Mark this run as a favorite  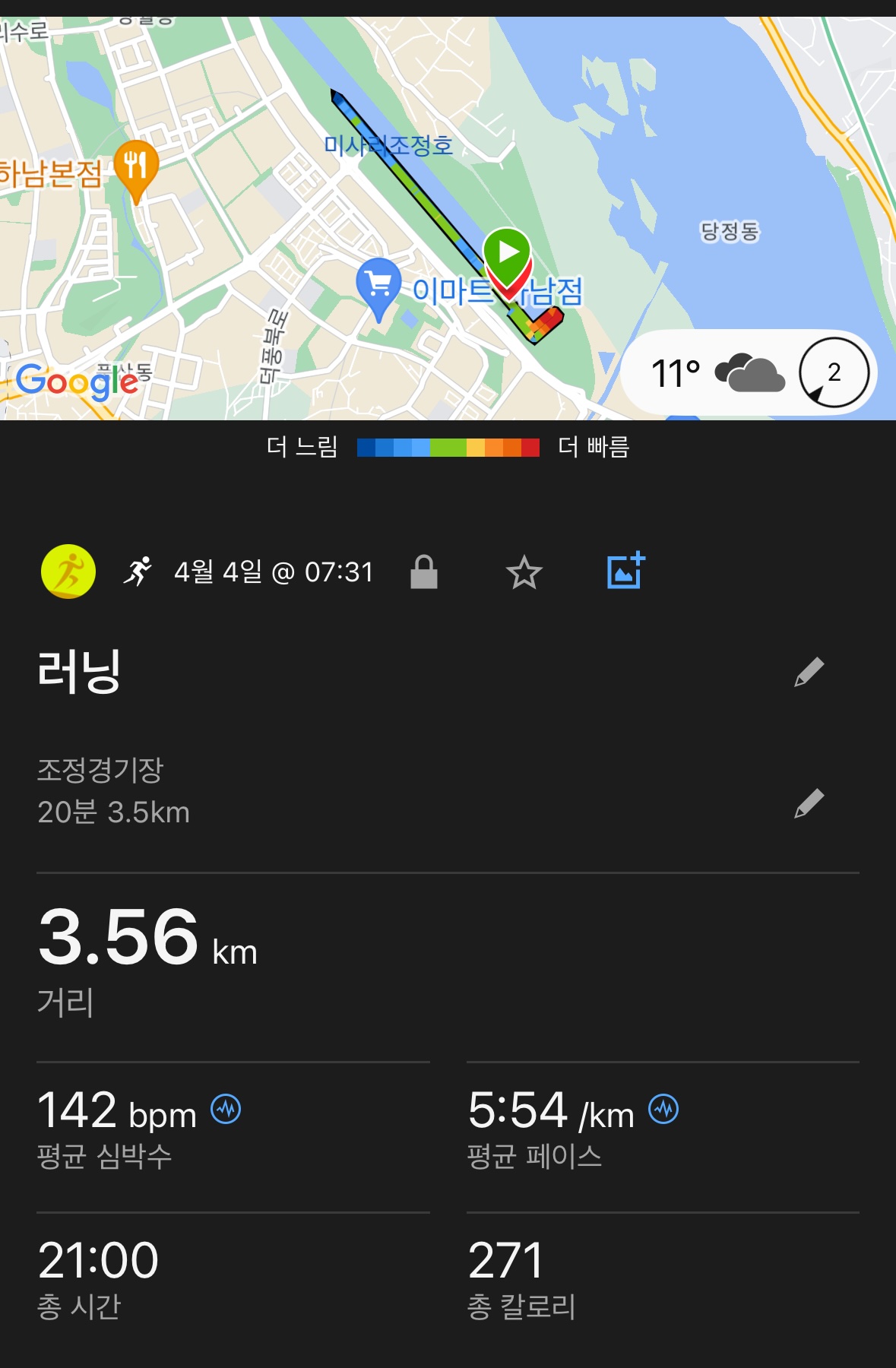click(524, 572)
